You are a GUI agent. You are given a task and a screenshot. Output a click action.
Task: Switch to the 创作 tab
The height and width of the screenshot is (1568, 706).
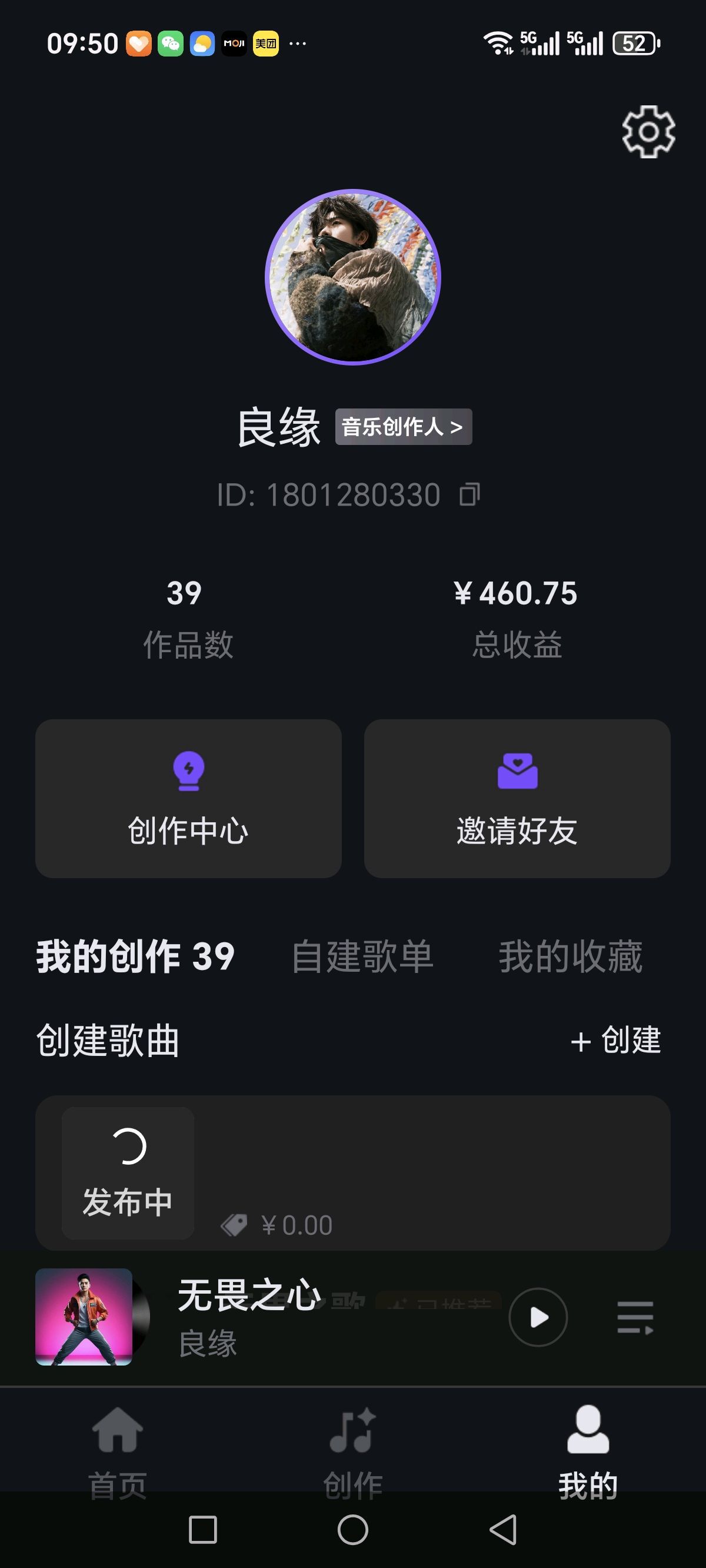click(x=353, y=1451)
